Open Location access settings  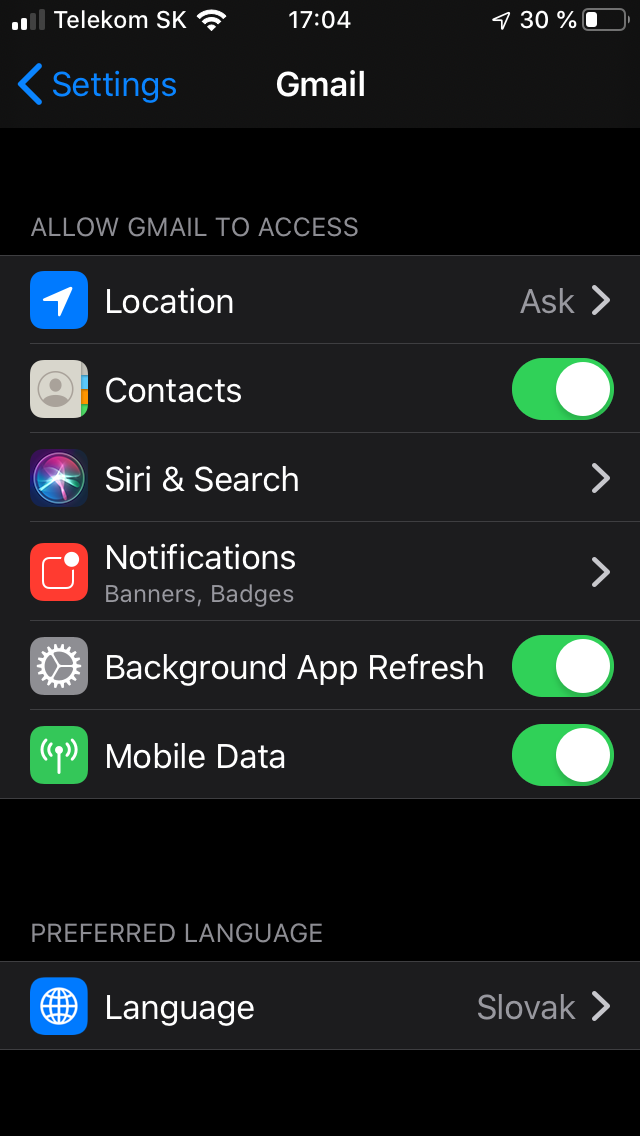pyautogui.click(x=320, y=300)
